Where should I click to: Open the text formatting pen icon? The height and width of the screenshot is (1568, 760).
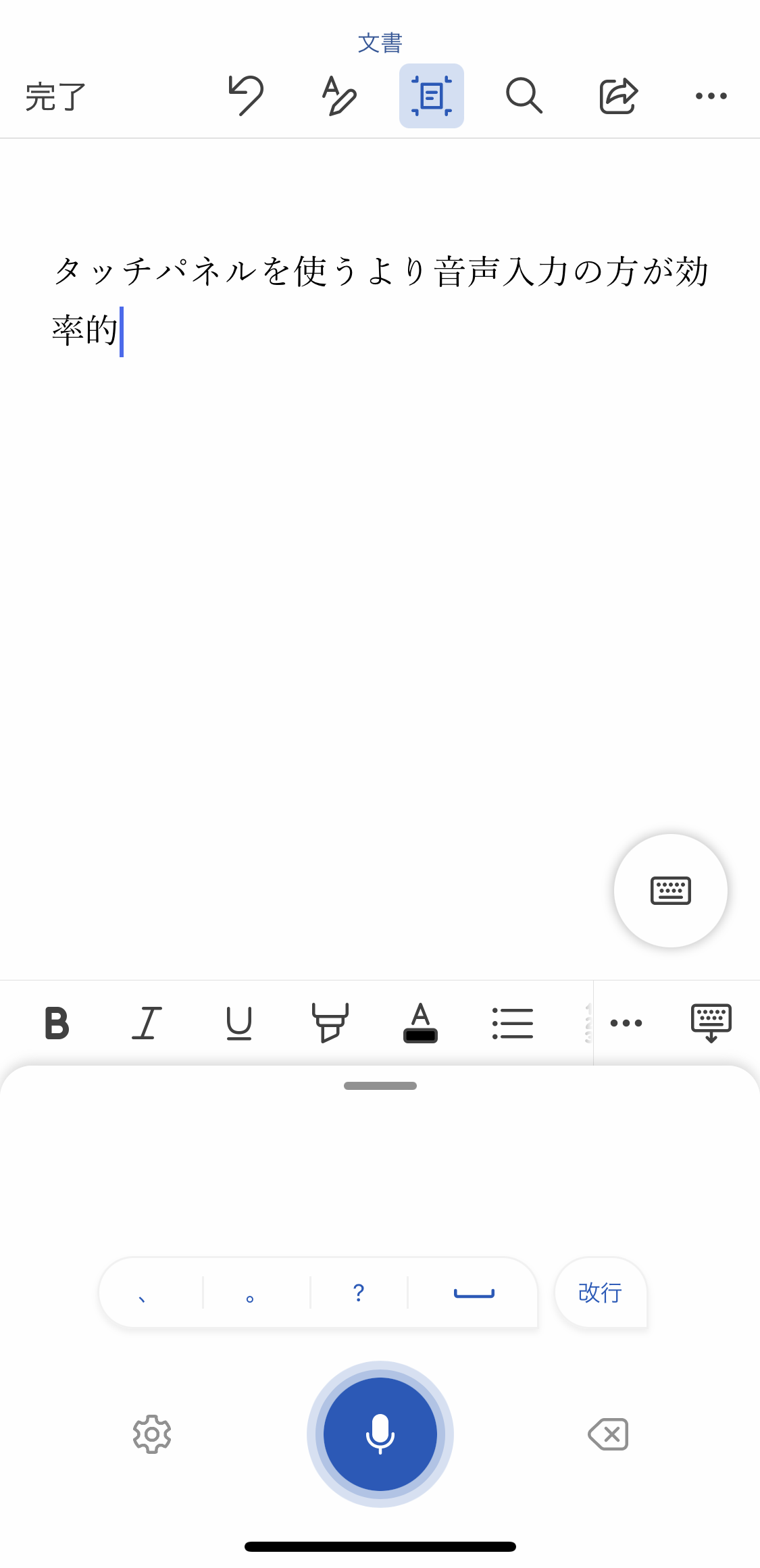[338, 95]
